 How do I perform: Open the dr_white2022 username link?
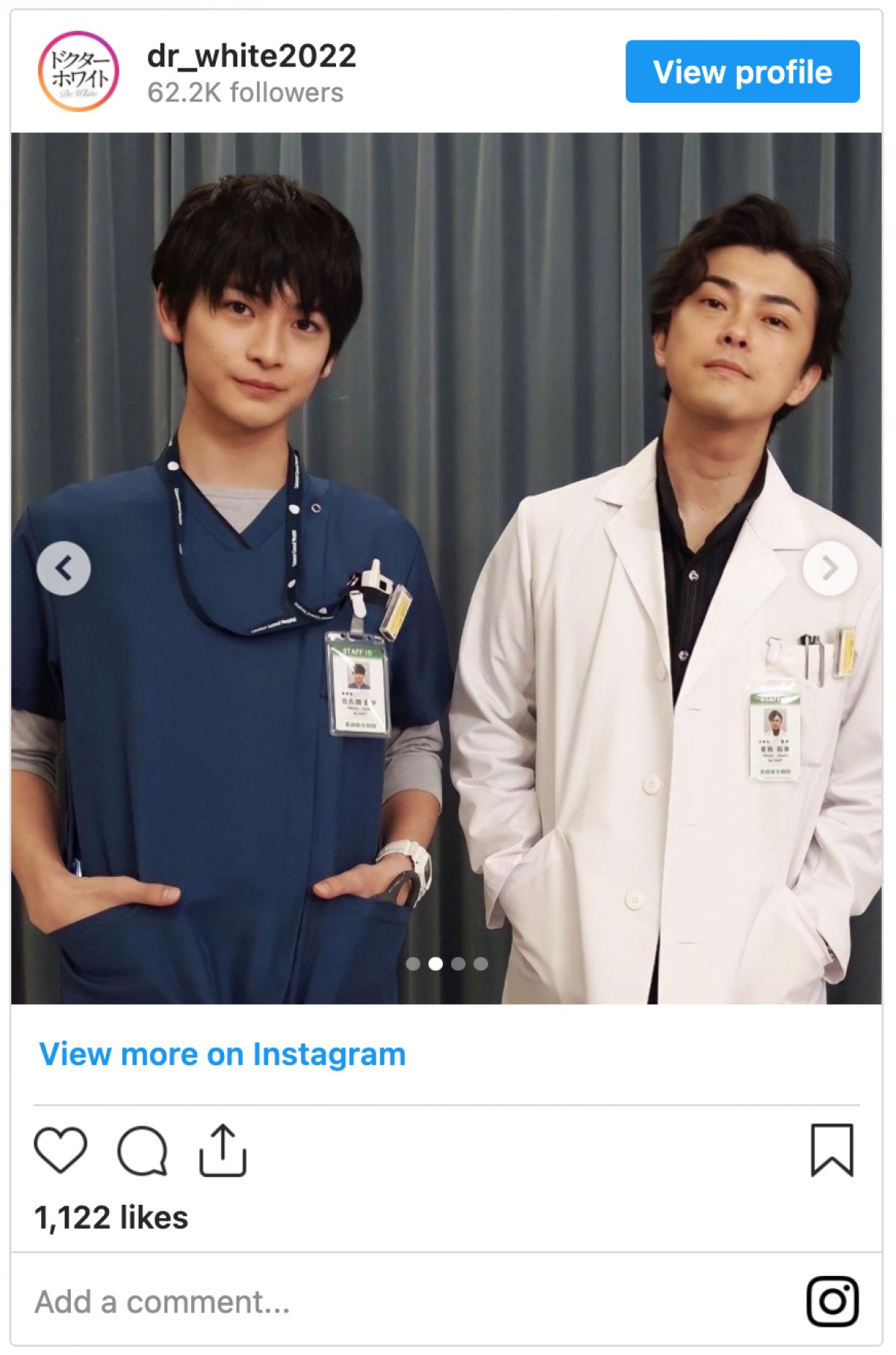pos(251,56)
